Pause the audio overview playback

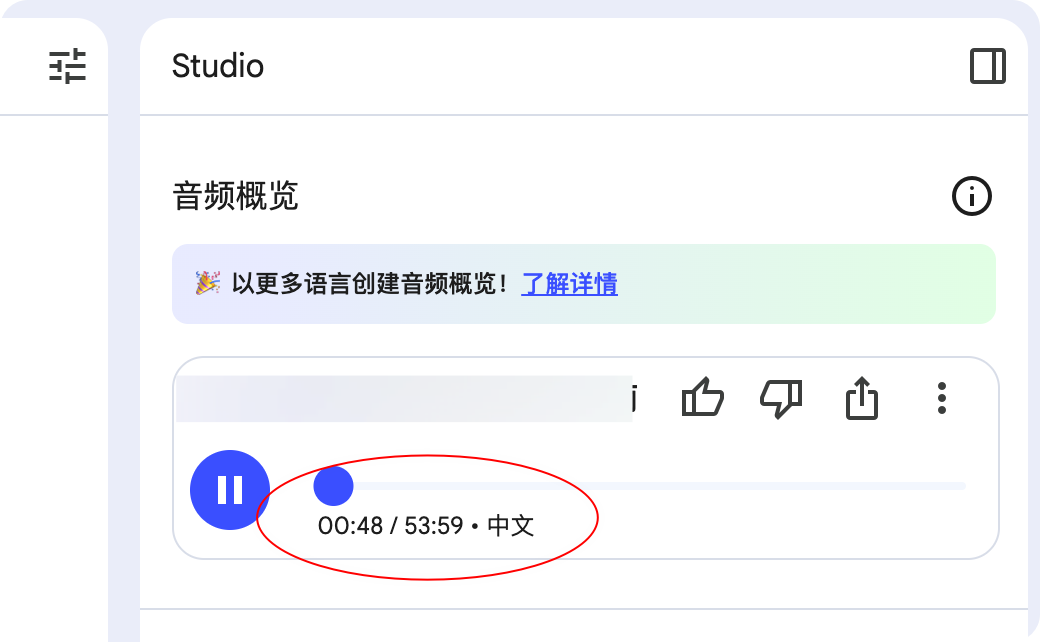click(230, 489)
